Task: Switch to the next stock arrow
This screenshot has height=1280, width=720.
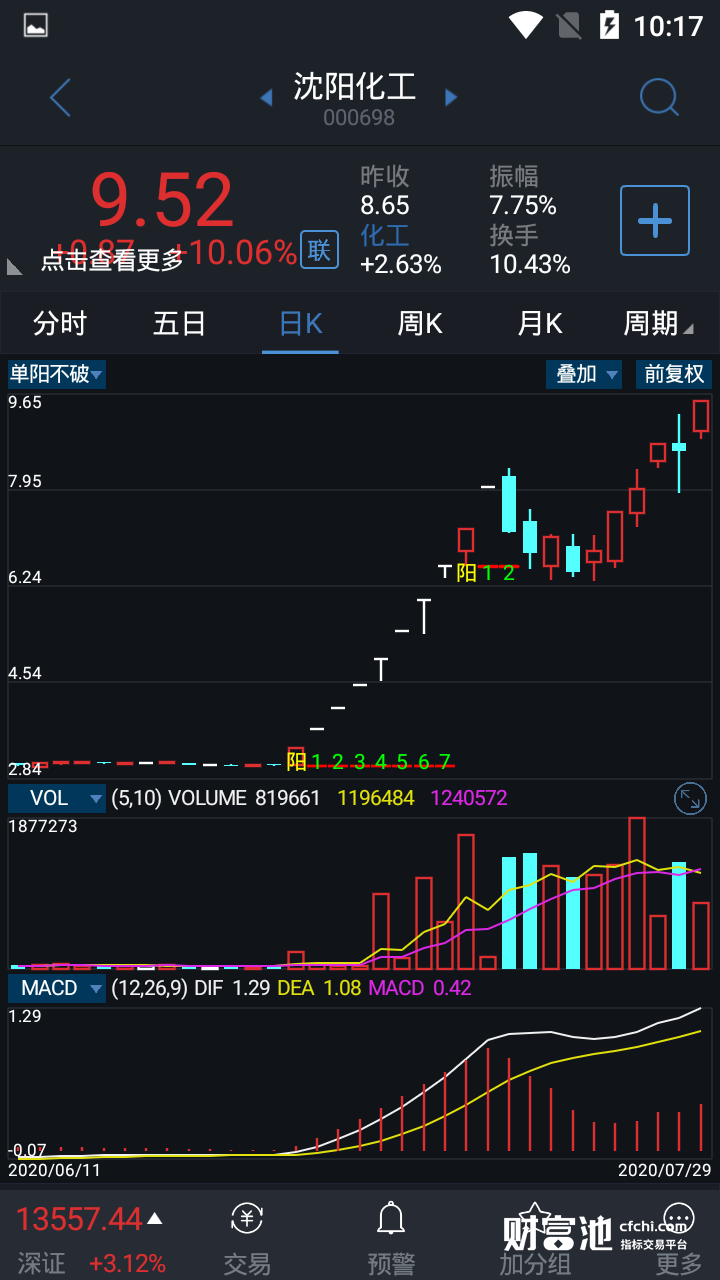Action: pyautogui.click(x=451, y=98)
